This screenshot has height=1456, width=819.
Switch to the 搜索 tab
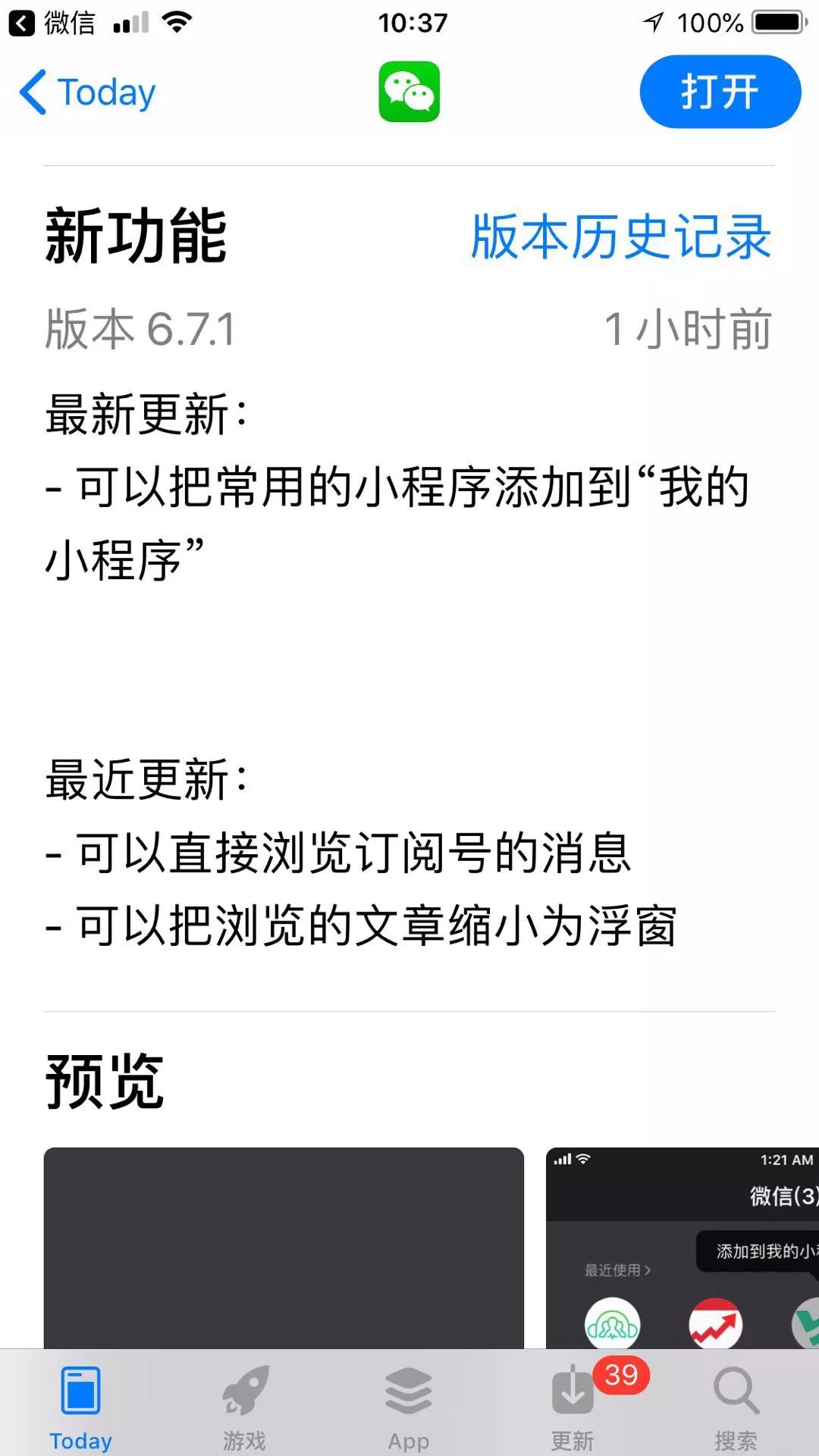pyautogui.click(x=736, y=1406)
